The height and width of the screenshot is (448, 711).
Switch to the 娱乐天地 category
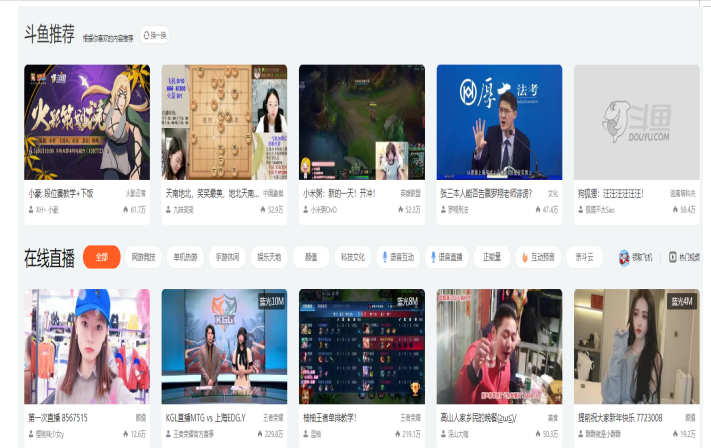(269, 257)
